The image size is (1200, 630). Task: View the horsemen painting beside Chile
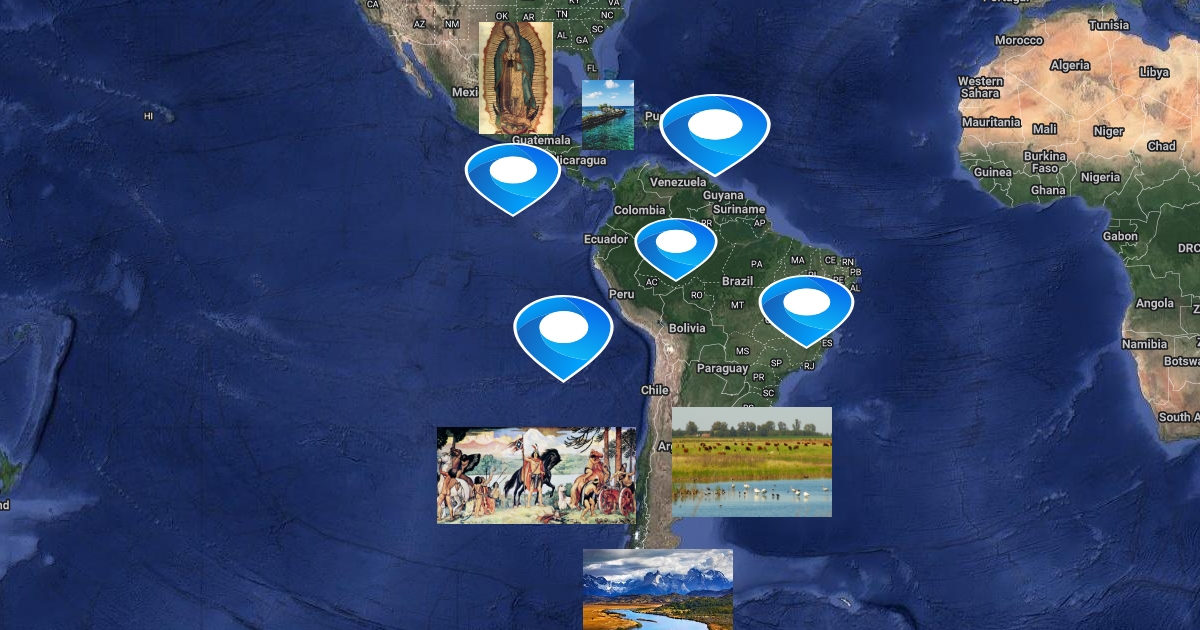click(536, 475)
